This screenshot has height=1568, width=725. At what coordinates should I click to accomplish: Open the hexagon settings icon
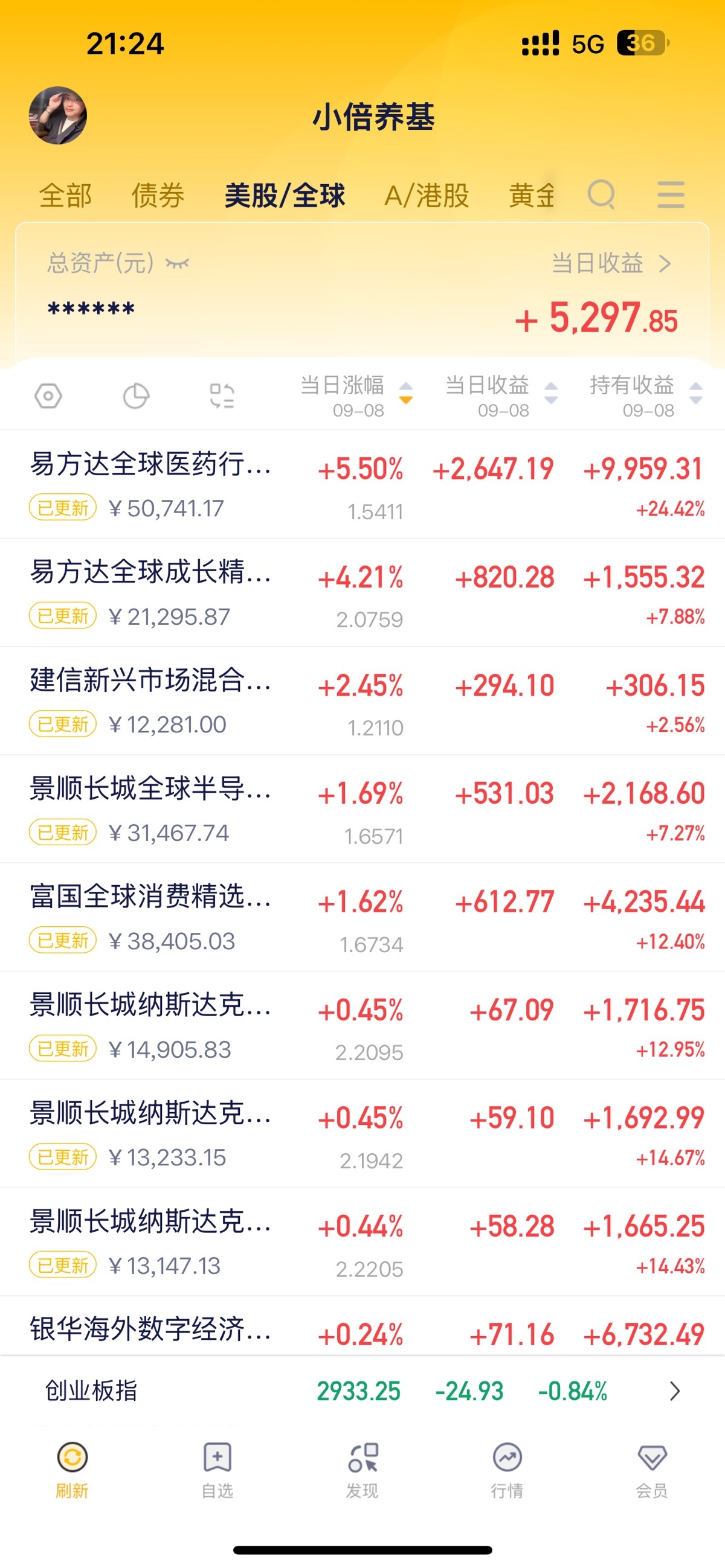click(48, 396)
